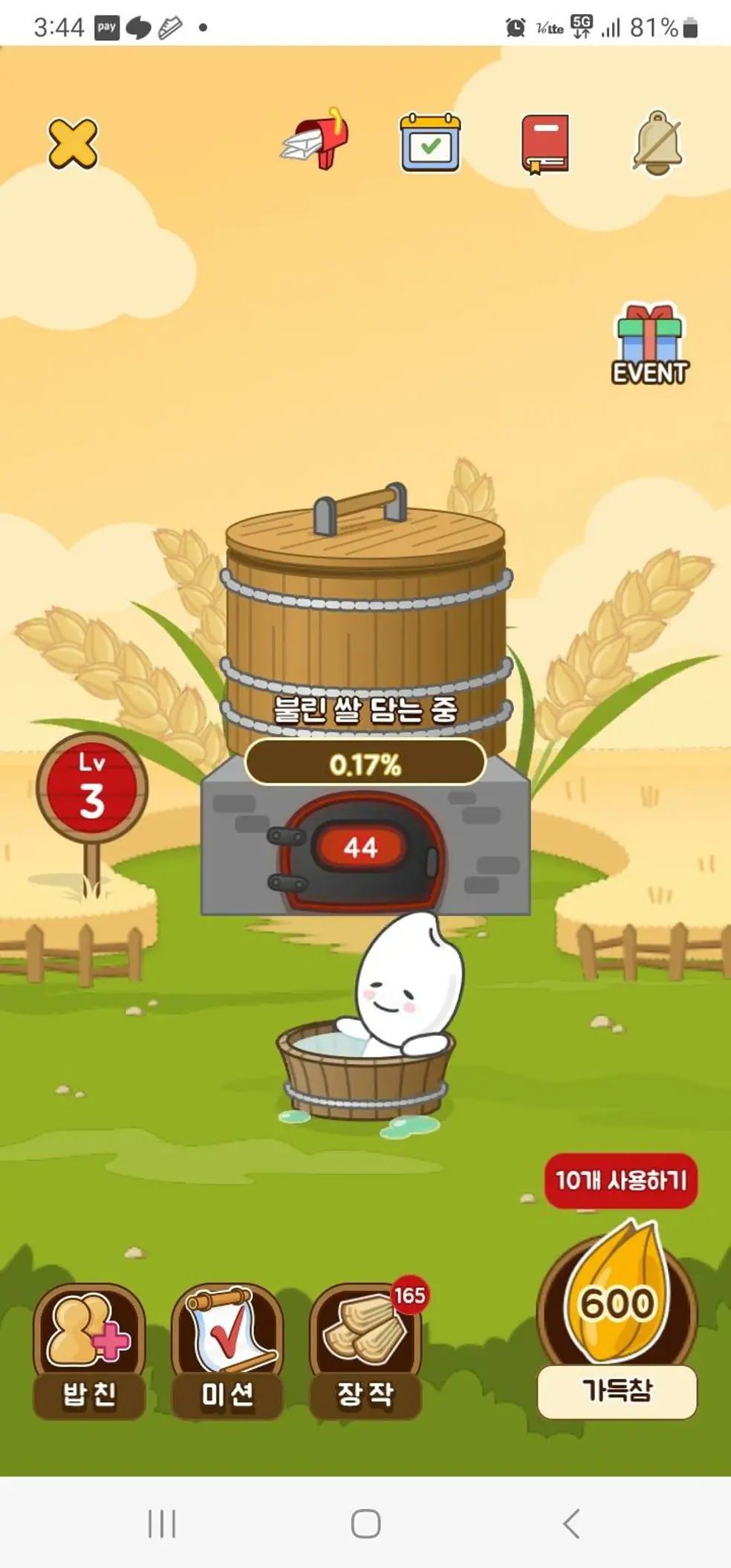This screenshot has height=1568, width=731.
Task: Close the game with the yellow X
Action: click(73, 143)
